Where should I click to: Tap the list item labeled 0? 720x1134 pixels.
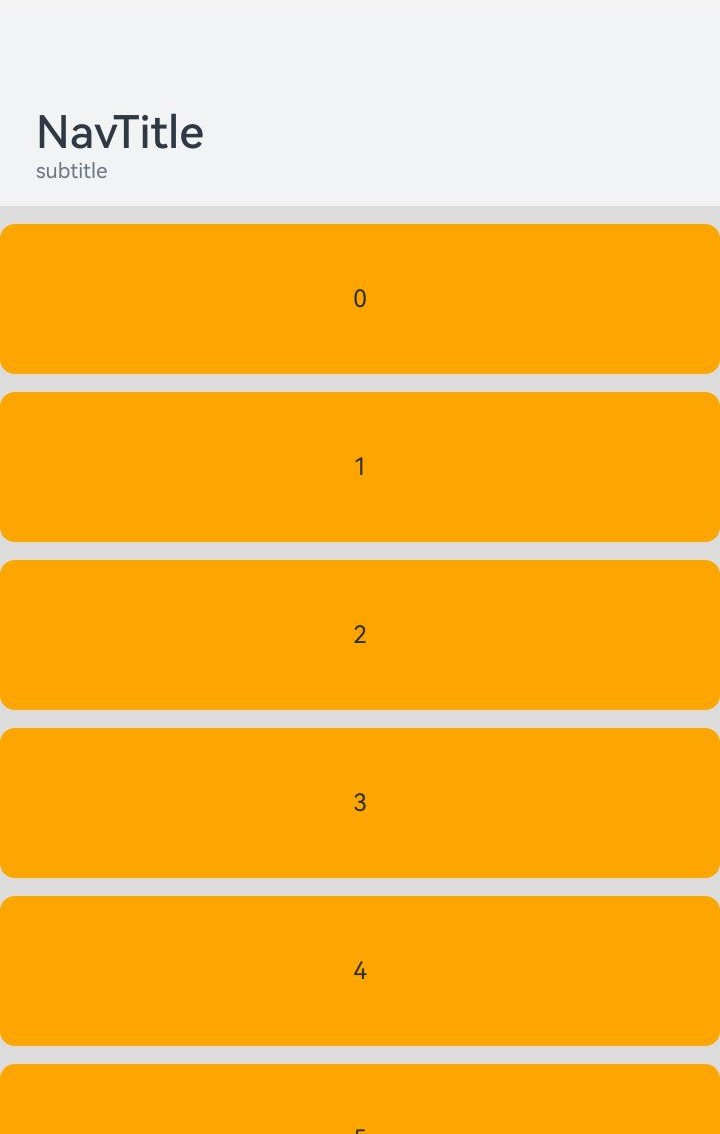point(360,299)
